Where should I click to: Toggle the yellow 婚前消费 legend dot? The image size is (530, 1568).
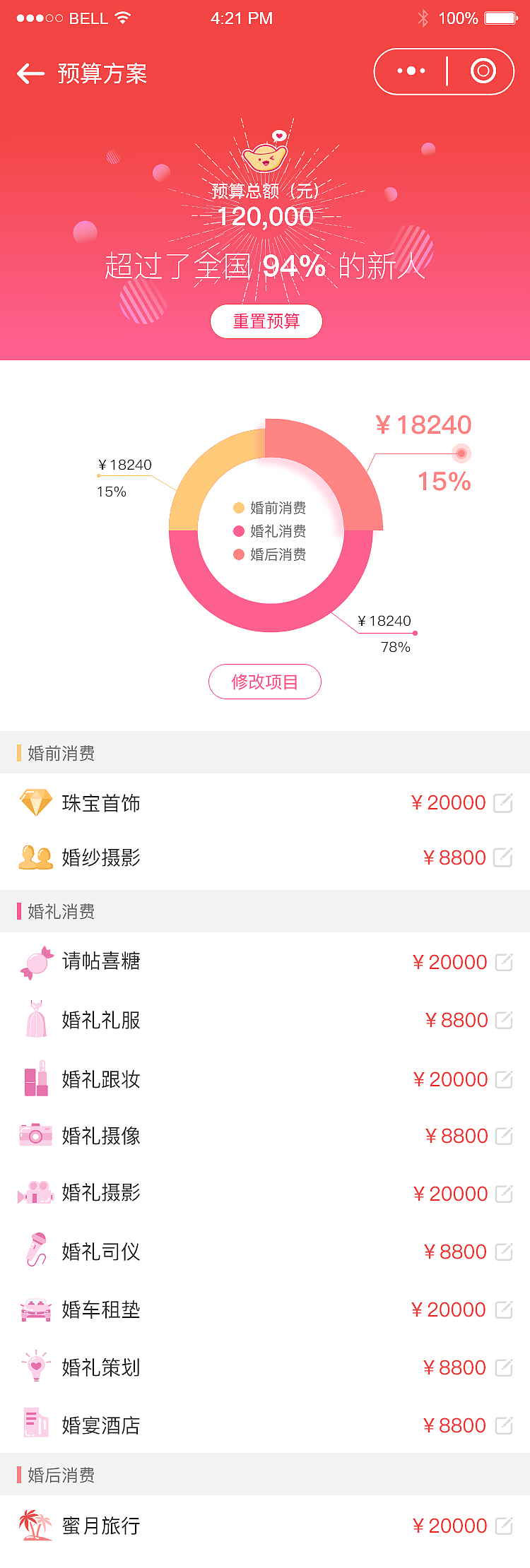click(x=237, y=508)
